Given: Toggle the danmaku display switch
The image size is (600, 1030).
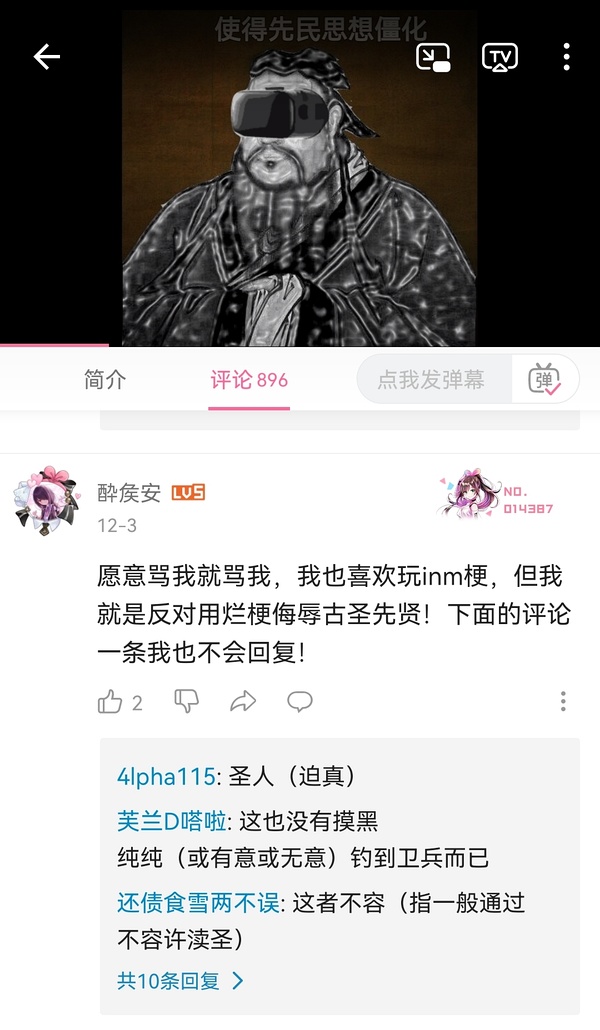Looking at the screenshot, I should point(545,380).
